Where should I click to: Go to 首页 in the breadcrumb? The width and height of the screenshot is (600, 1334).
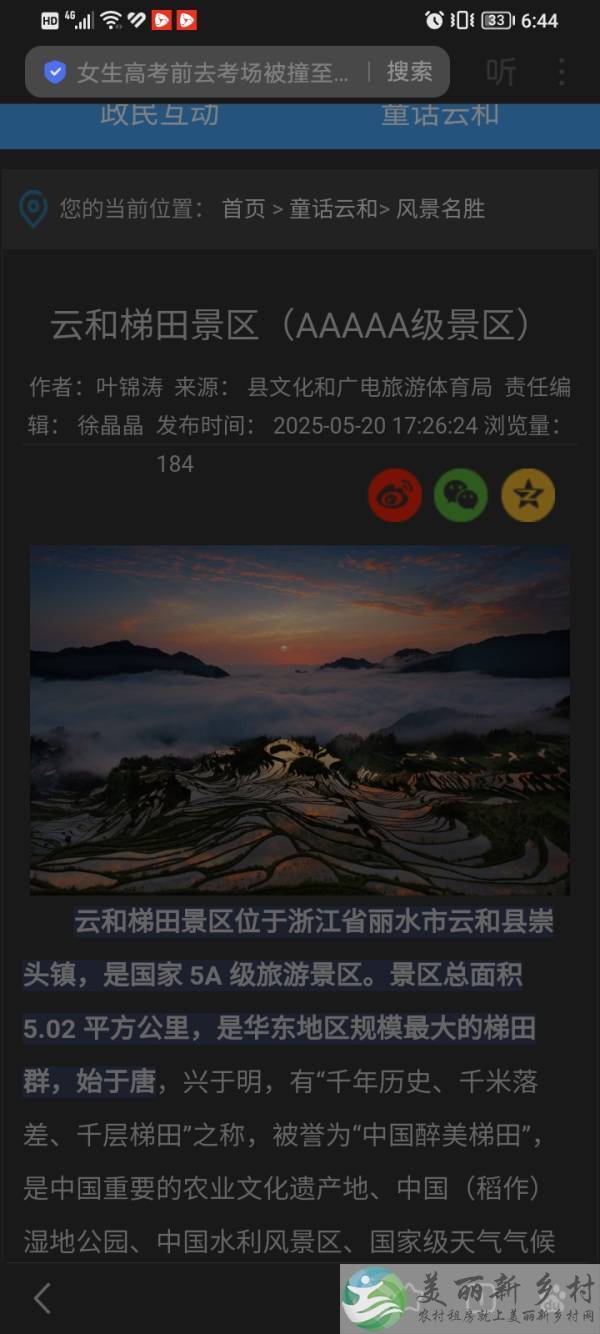pyautogui.click(x=243, y=209)
